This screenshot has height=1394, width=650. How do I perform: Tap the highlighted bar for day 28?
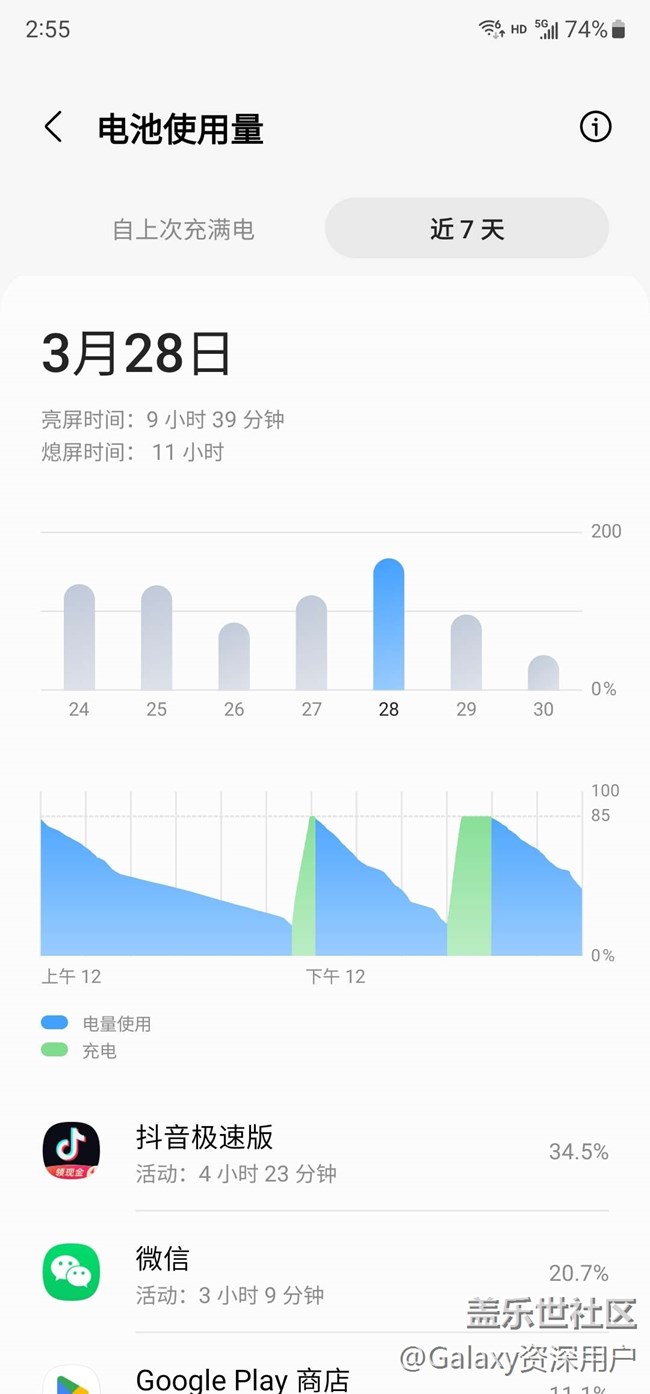pos(389,625)
